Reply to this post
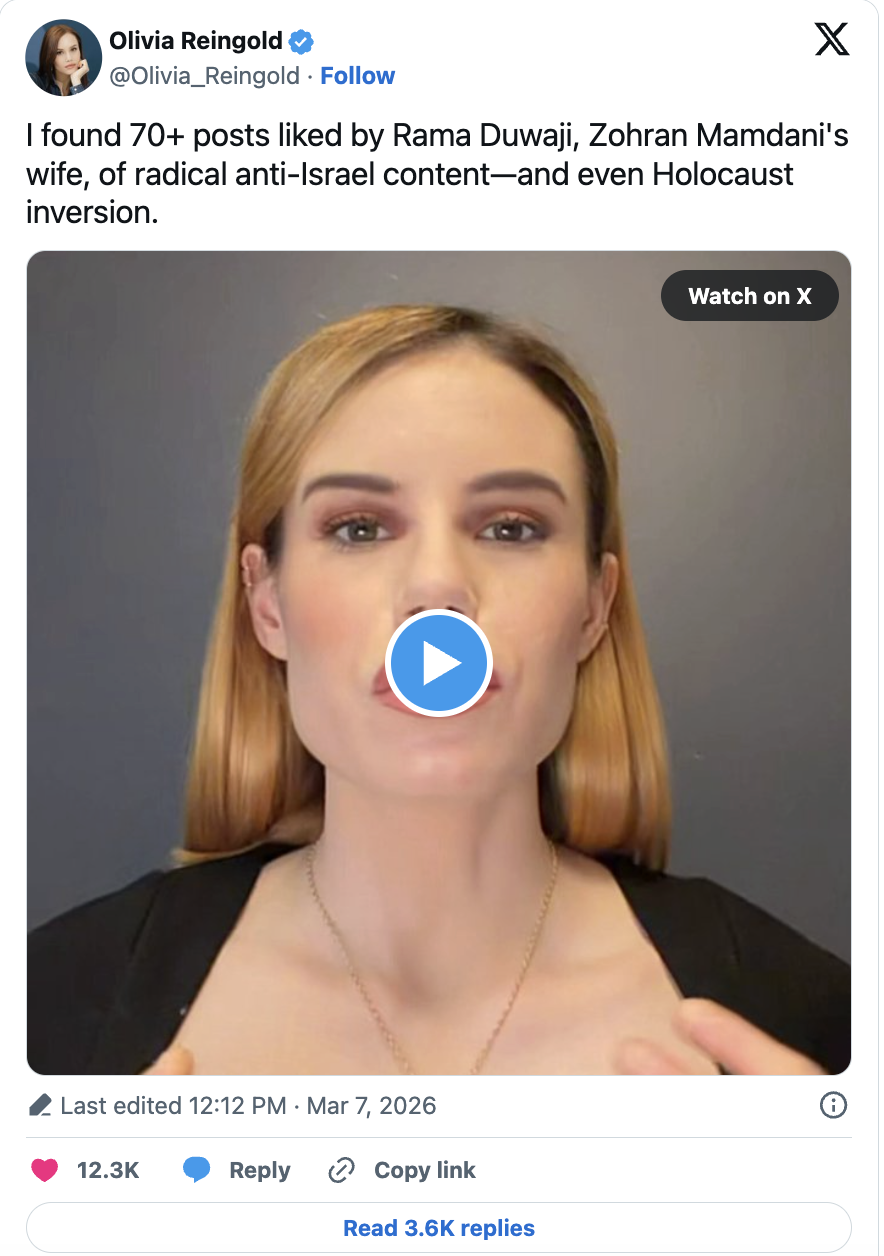Viewport: 884px width, 1256px height. click(237, 1170)
